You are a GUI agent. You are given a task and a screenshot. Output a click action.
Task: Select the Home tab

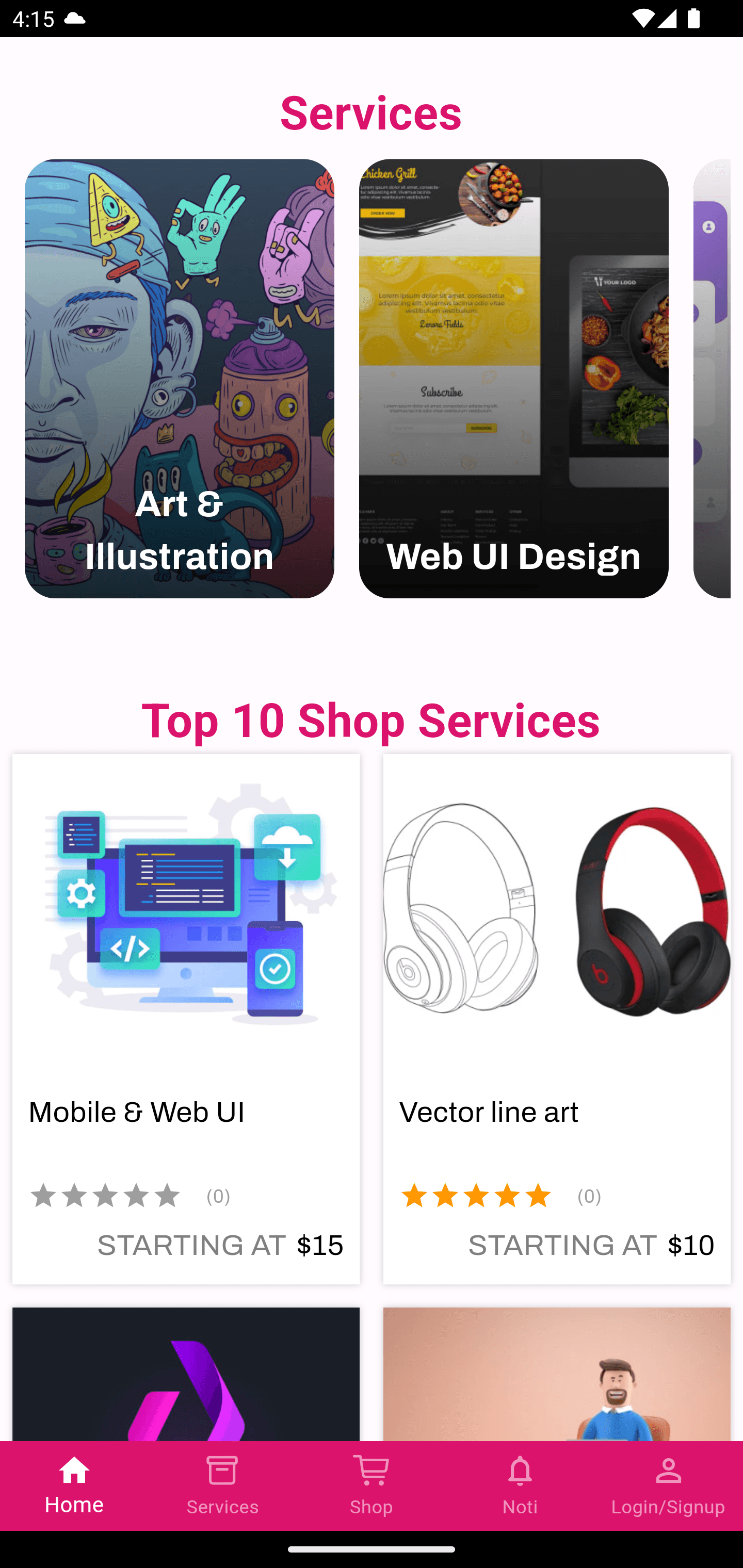[x=74, y=1485]
